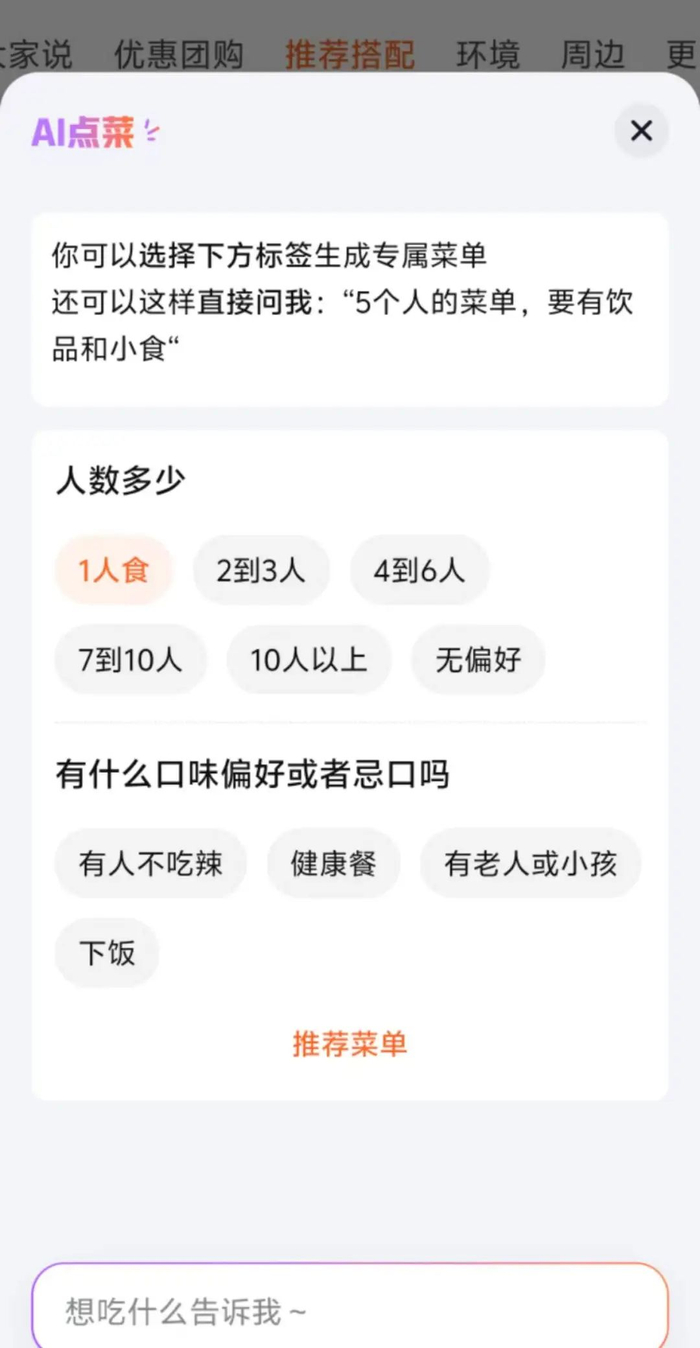Pick the 4到6人 option
The image size is (700, 1348).
(x=419, y=570)
